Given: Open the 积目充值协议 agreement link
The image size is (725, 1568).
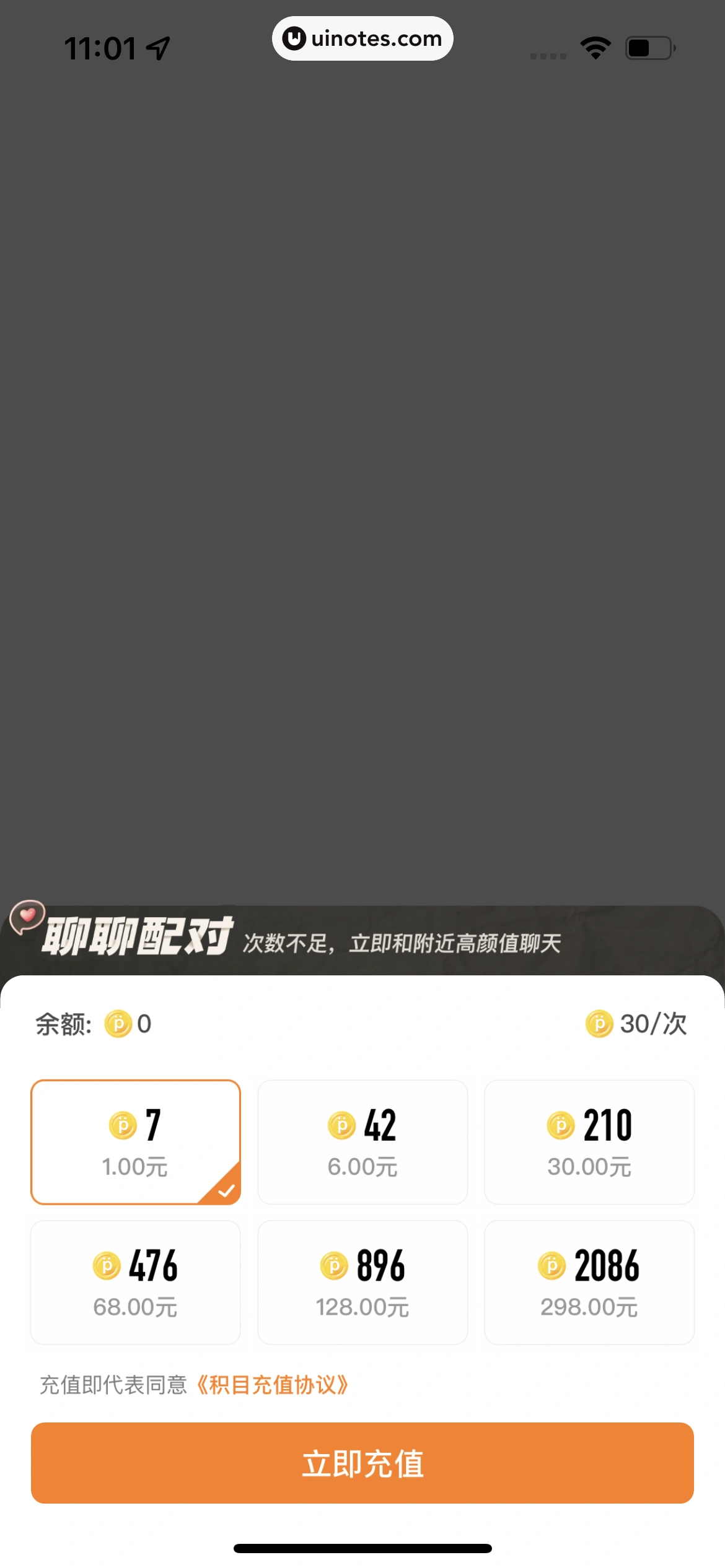Looking at the screenshot, I should point(273,1385).
